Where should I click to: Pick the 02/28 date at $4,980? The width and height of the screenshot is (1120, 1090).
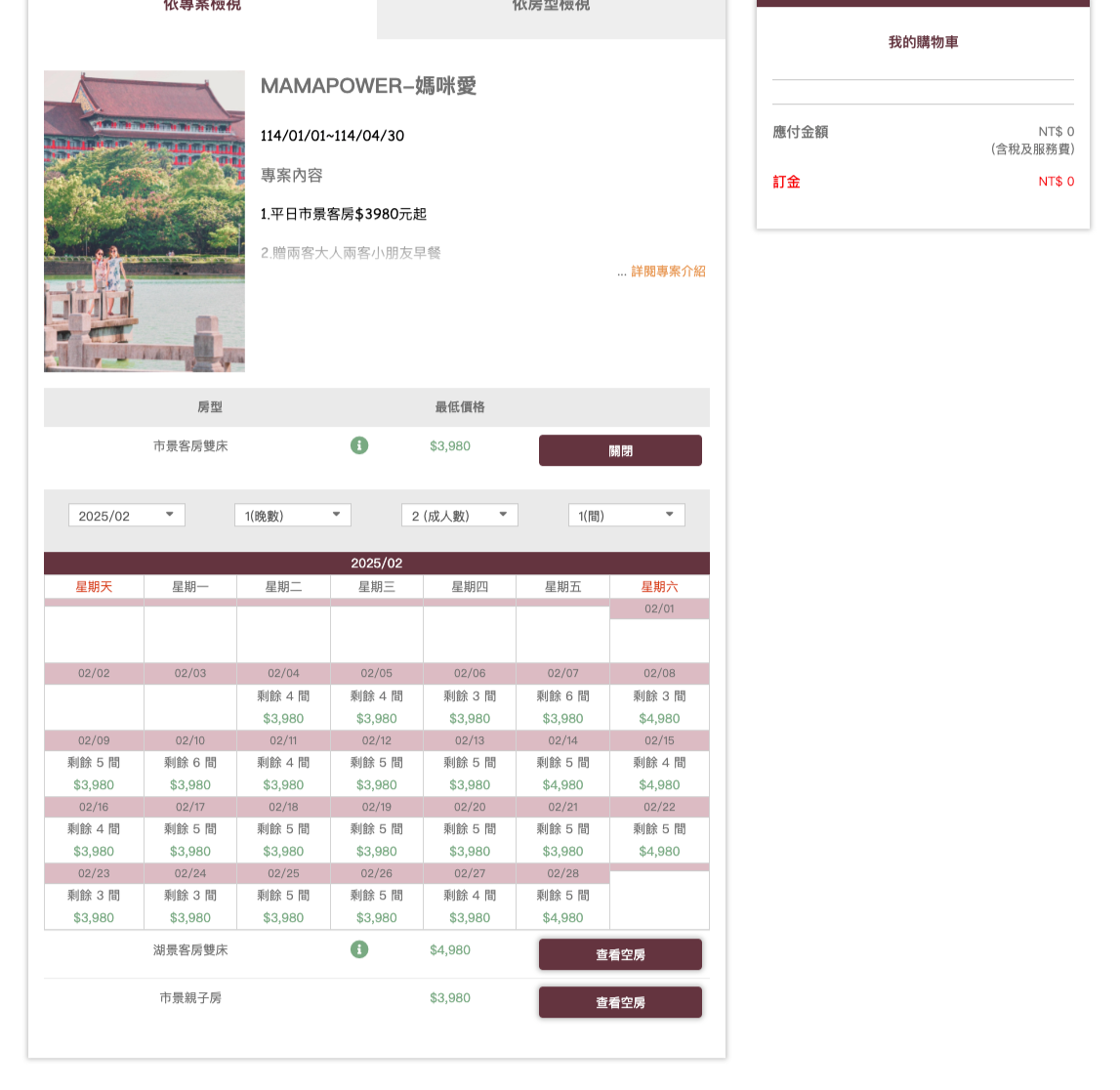[x=562, y=897]
